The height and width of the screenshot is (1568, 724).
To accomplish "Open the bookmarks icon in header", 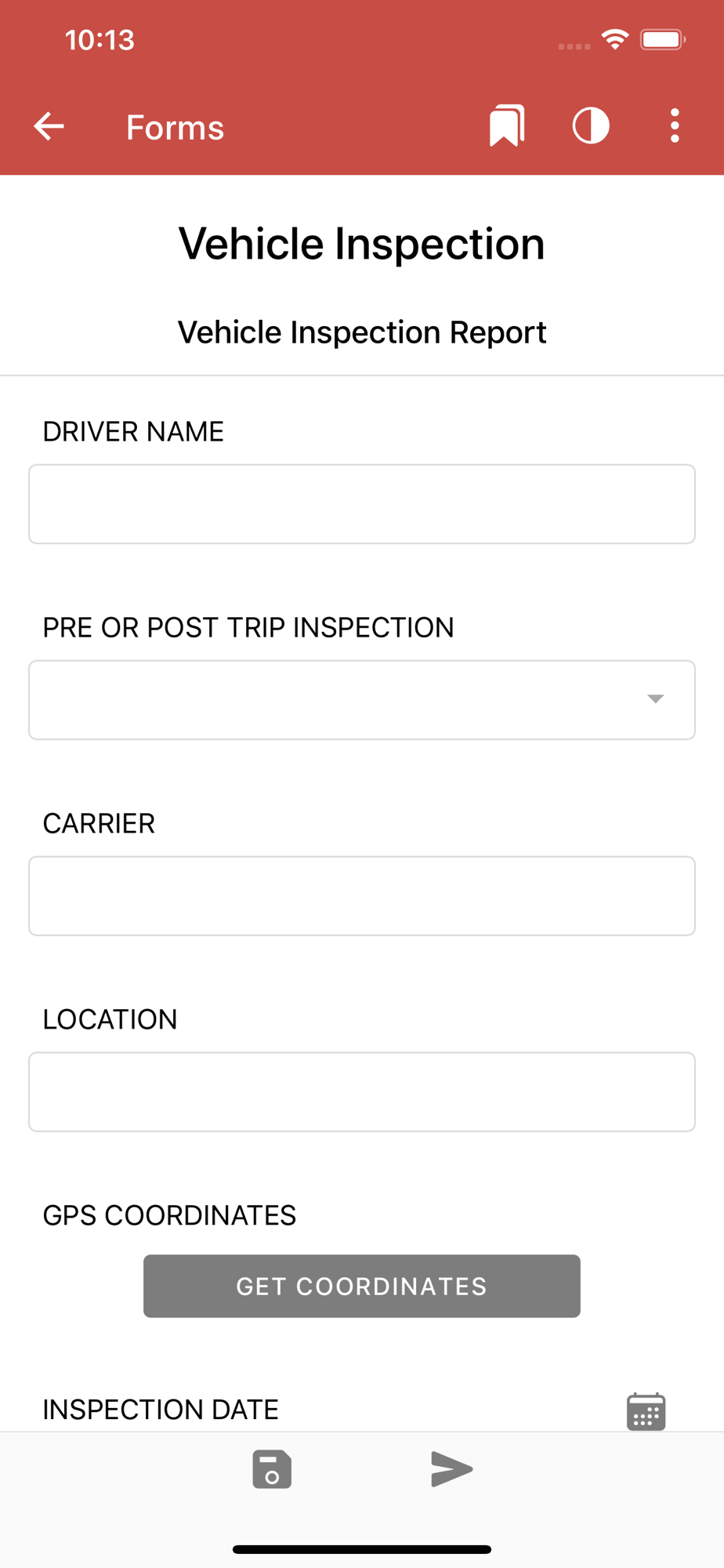I will tap(507, 126).
